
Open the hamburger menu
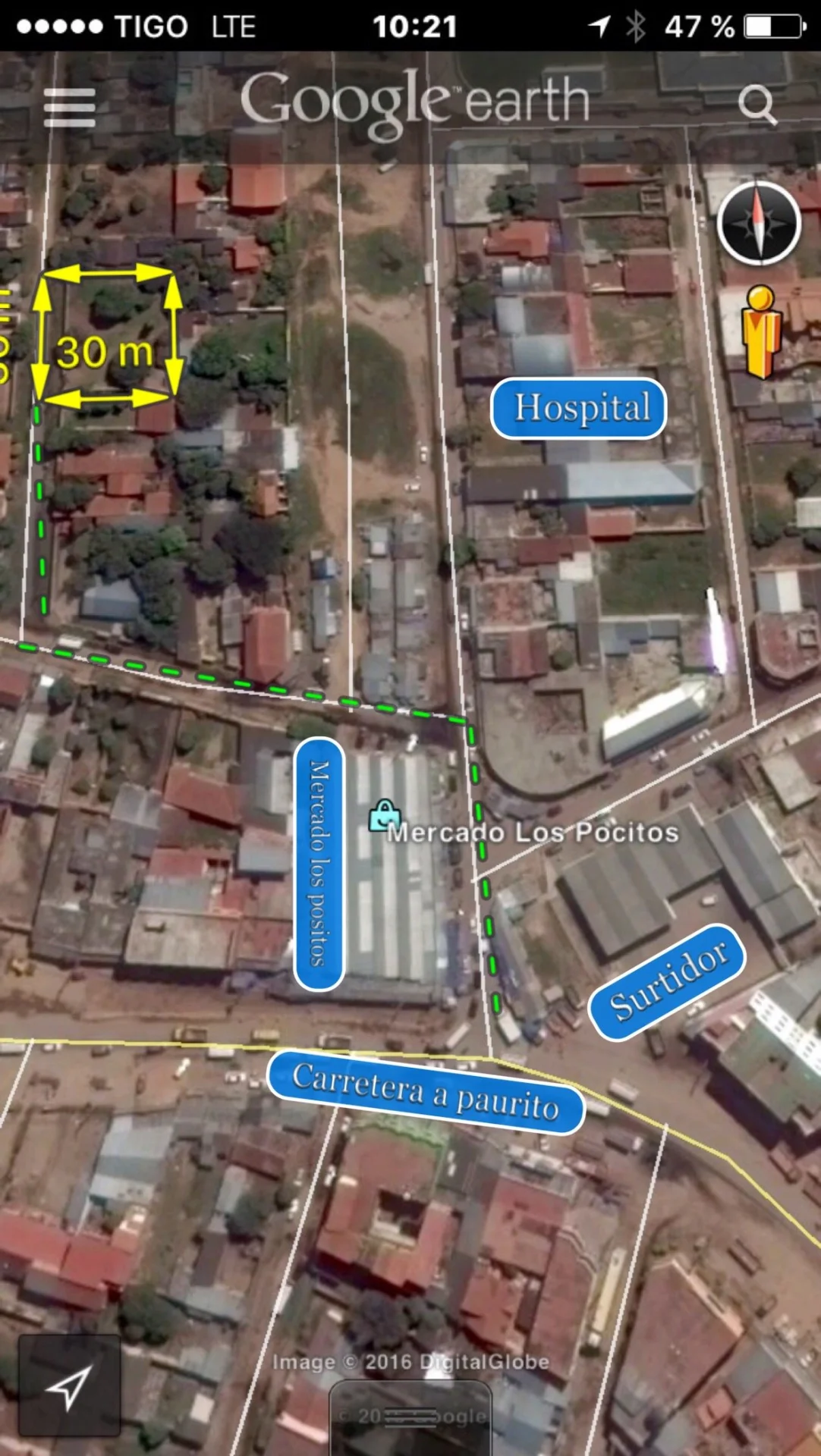[69, 107]
